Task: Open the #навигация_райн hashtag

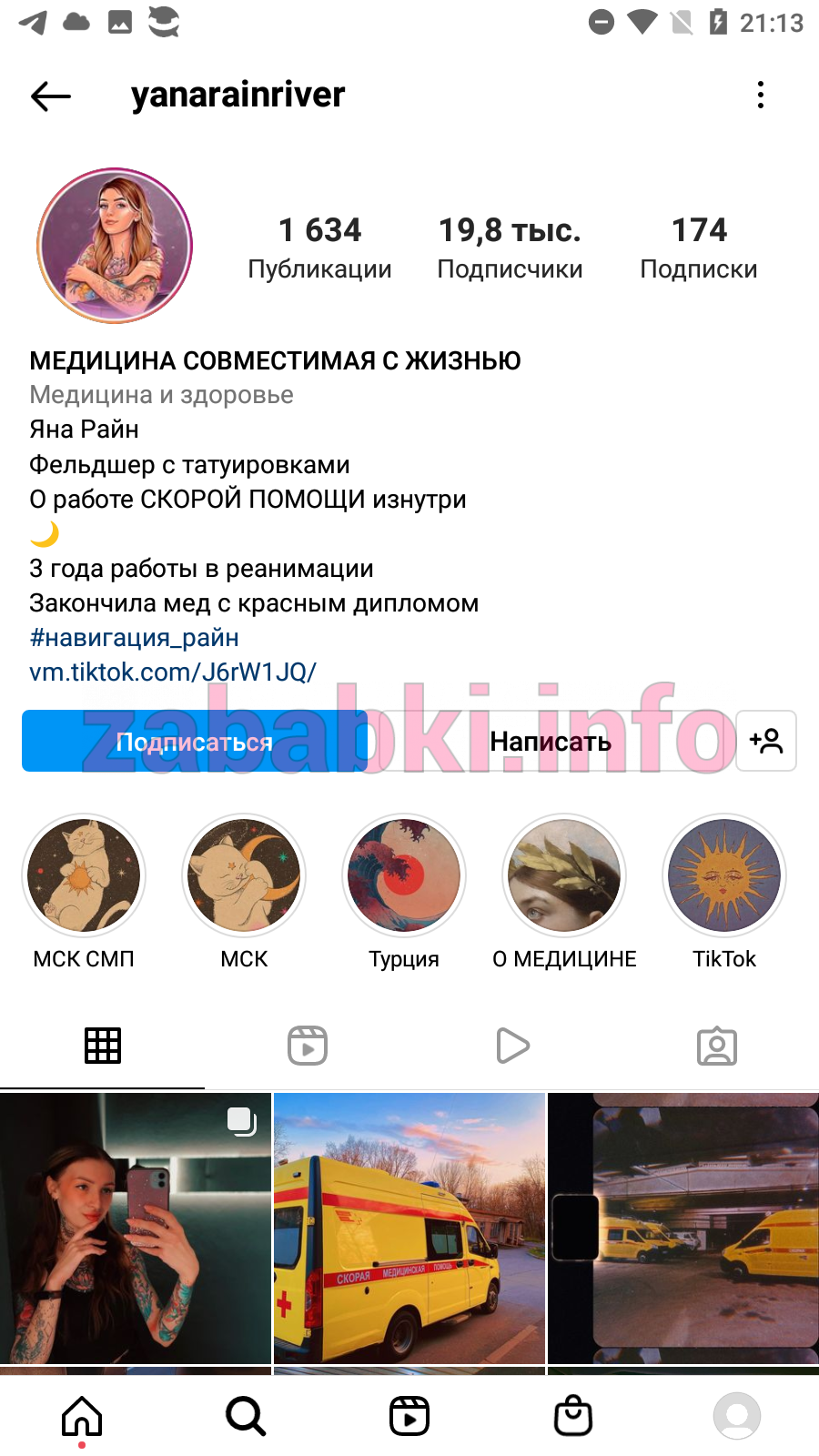Action: (135, 638)
